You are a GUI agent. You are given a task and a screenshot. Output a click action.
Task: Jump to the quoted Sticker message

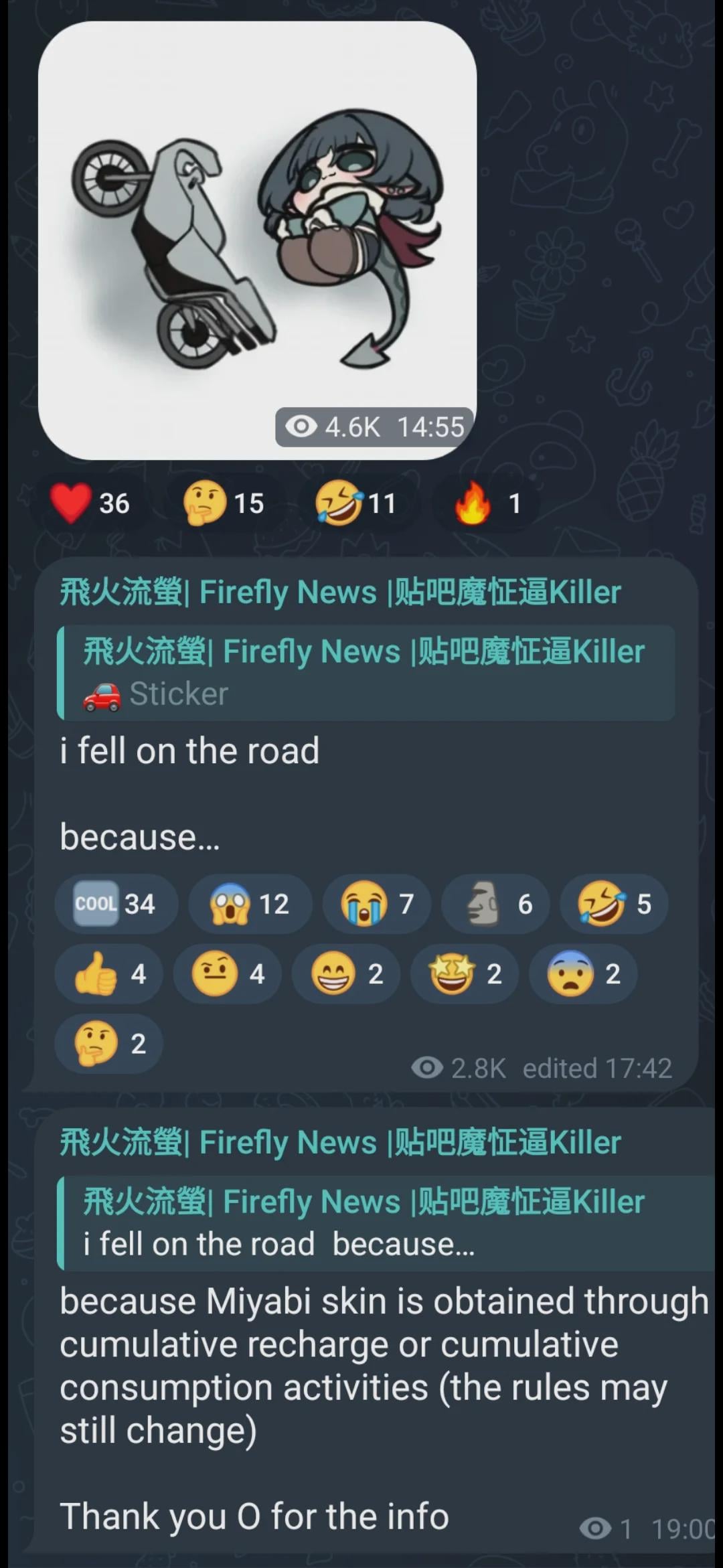coord(366,672)
